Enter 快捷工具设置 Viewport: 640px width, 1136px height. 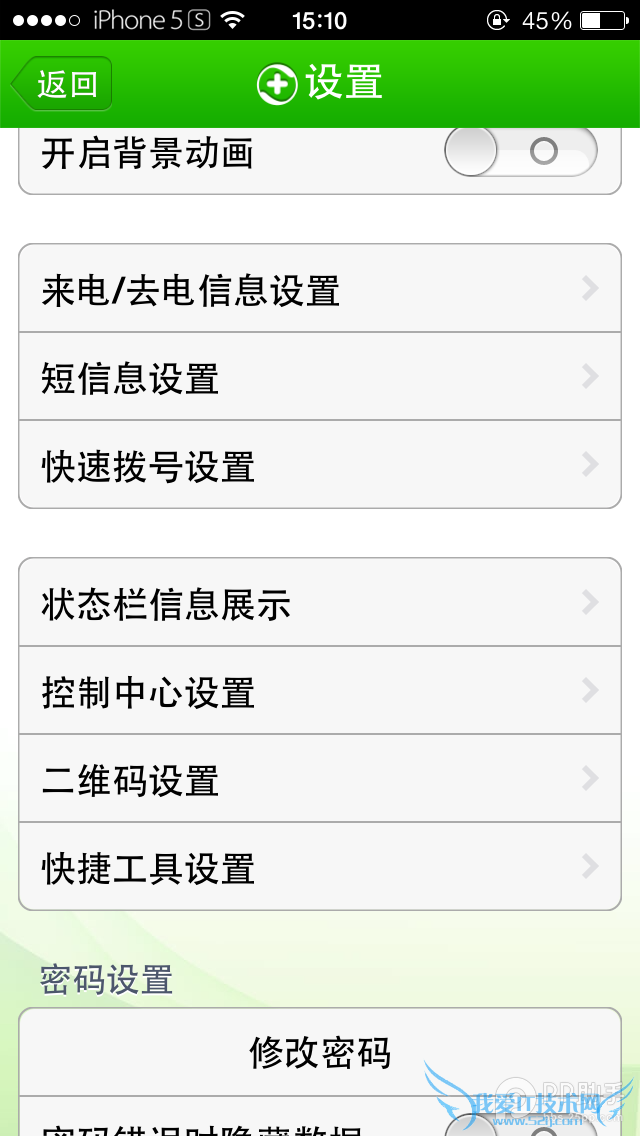(320, 867)
